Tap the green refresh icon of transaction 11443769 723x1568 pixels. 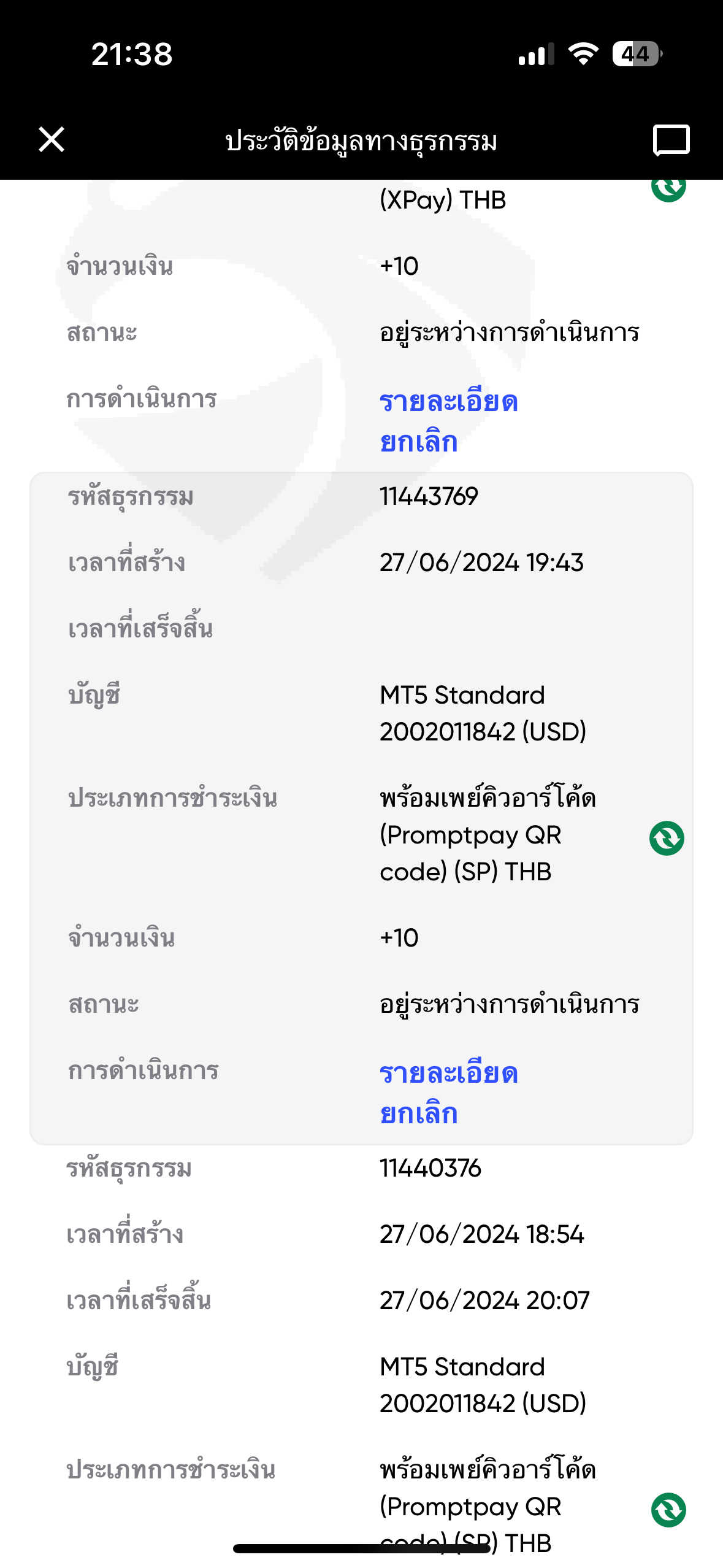tap(667, 838)
